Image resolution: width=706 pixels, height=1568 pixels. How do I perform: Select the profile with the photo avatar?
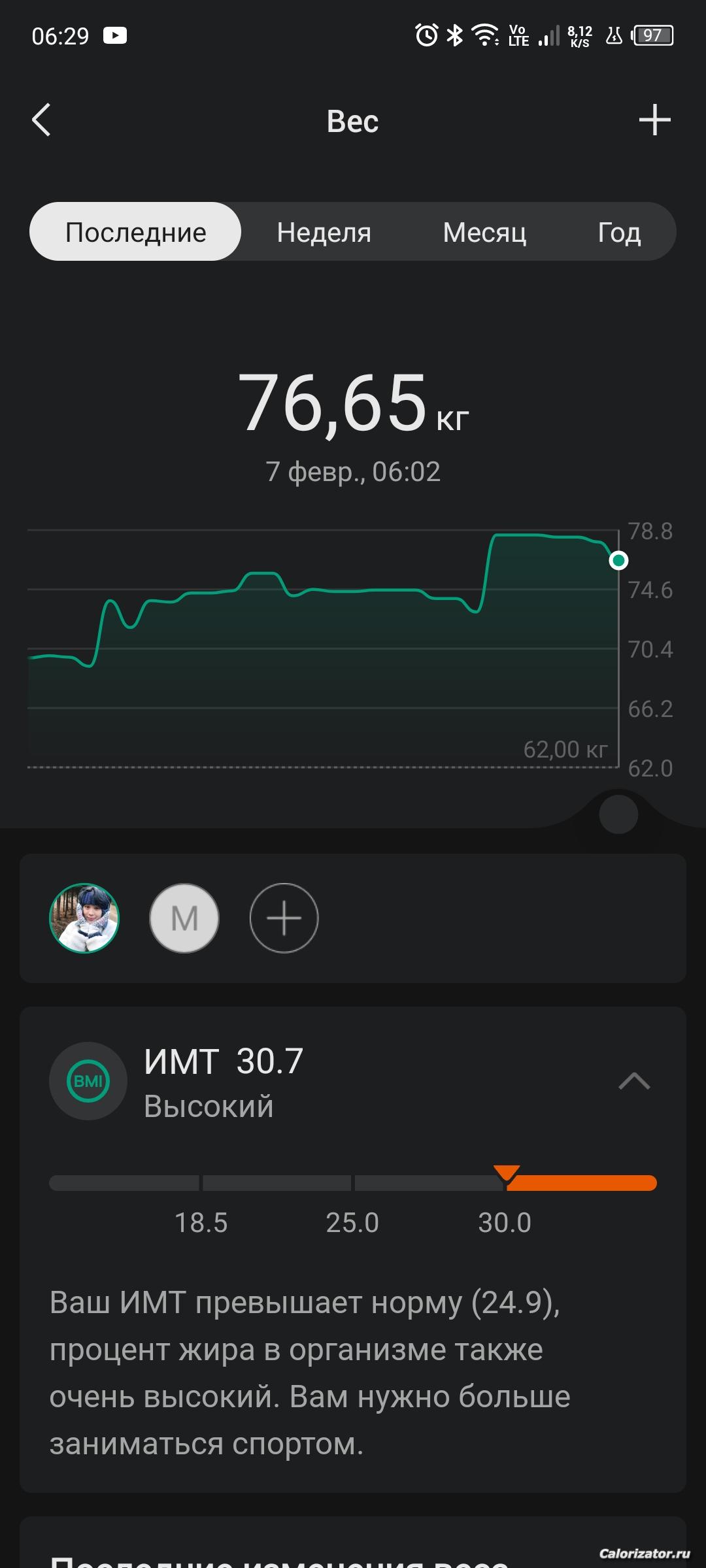pos(84,918)
